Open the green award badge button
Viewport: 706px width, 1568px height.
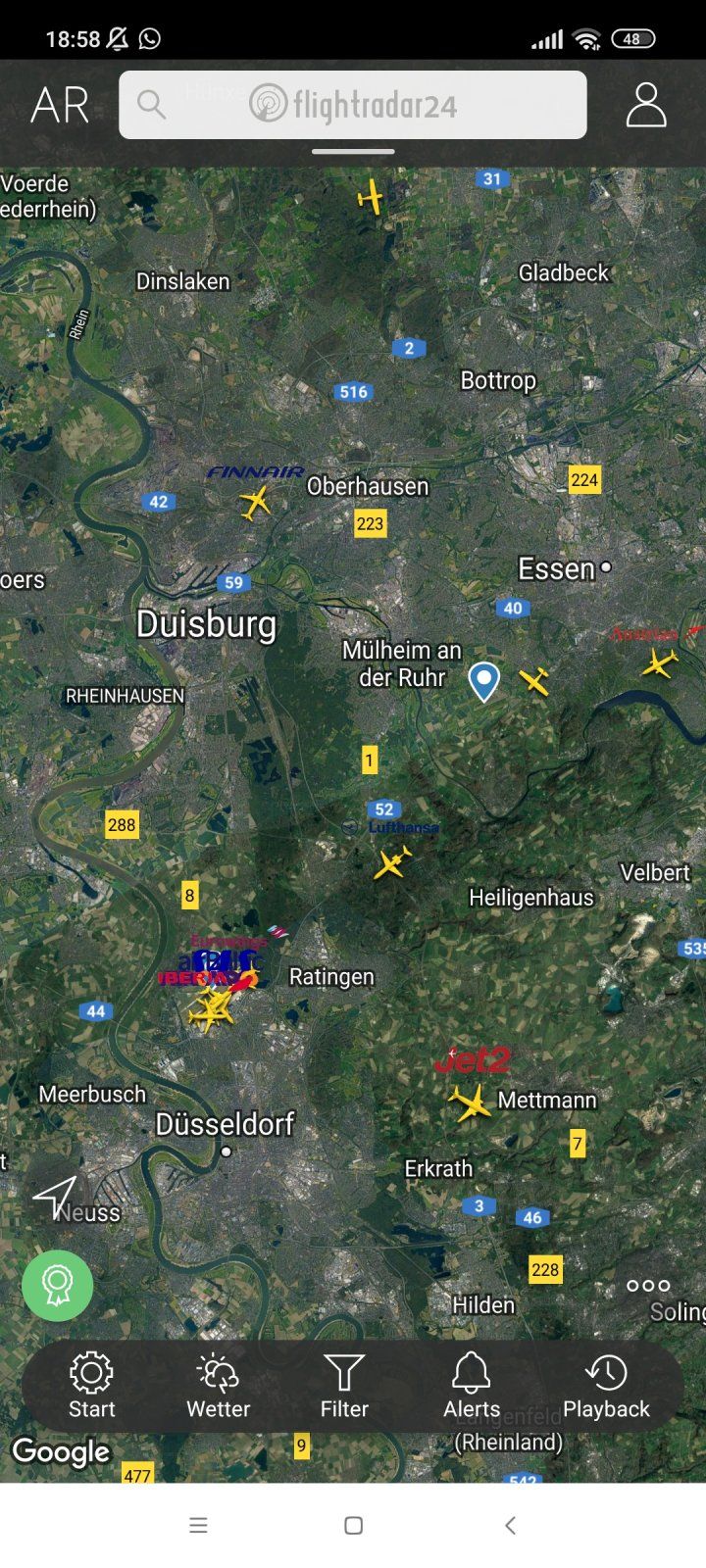[58, 1285]
